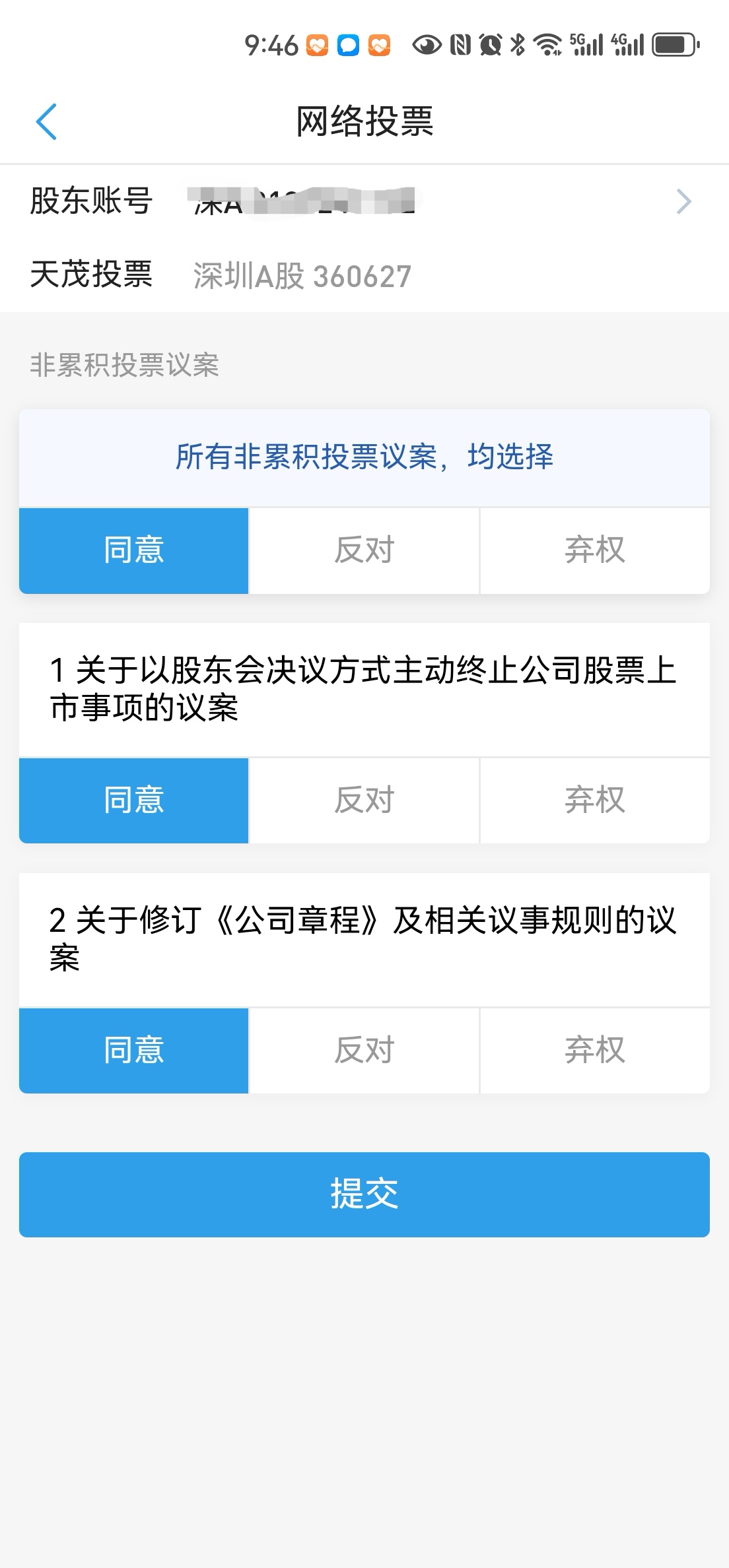Go back from the 网络投票 page
The height and width of the screenshot is (1568, 729).
(46, 121)
